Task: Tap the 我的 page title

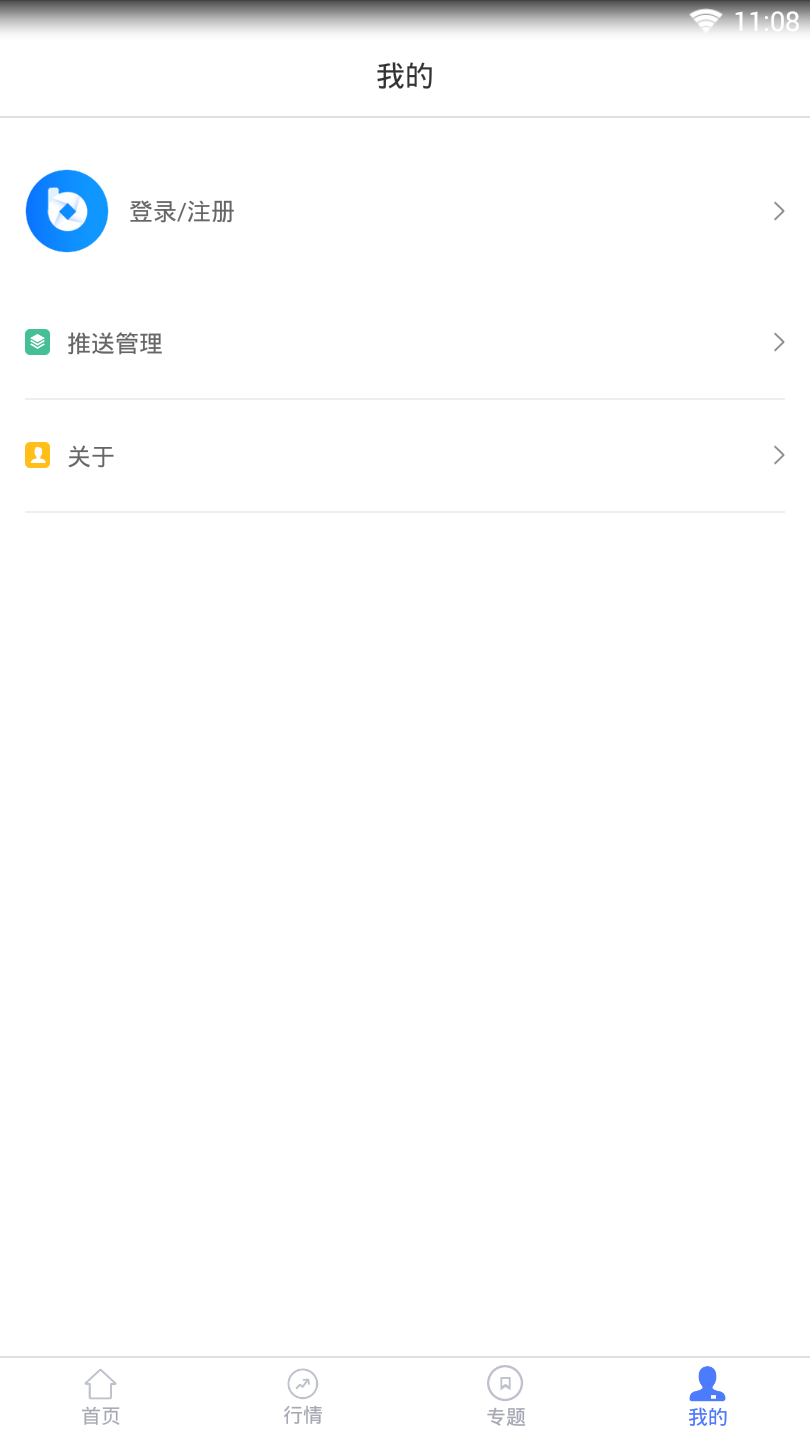Action: point(404,75)
